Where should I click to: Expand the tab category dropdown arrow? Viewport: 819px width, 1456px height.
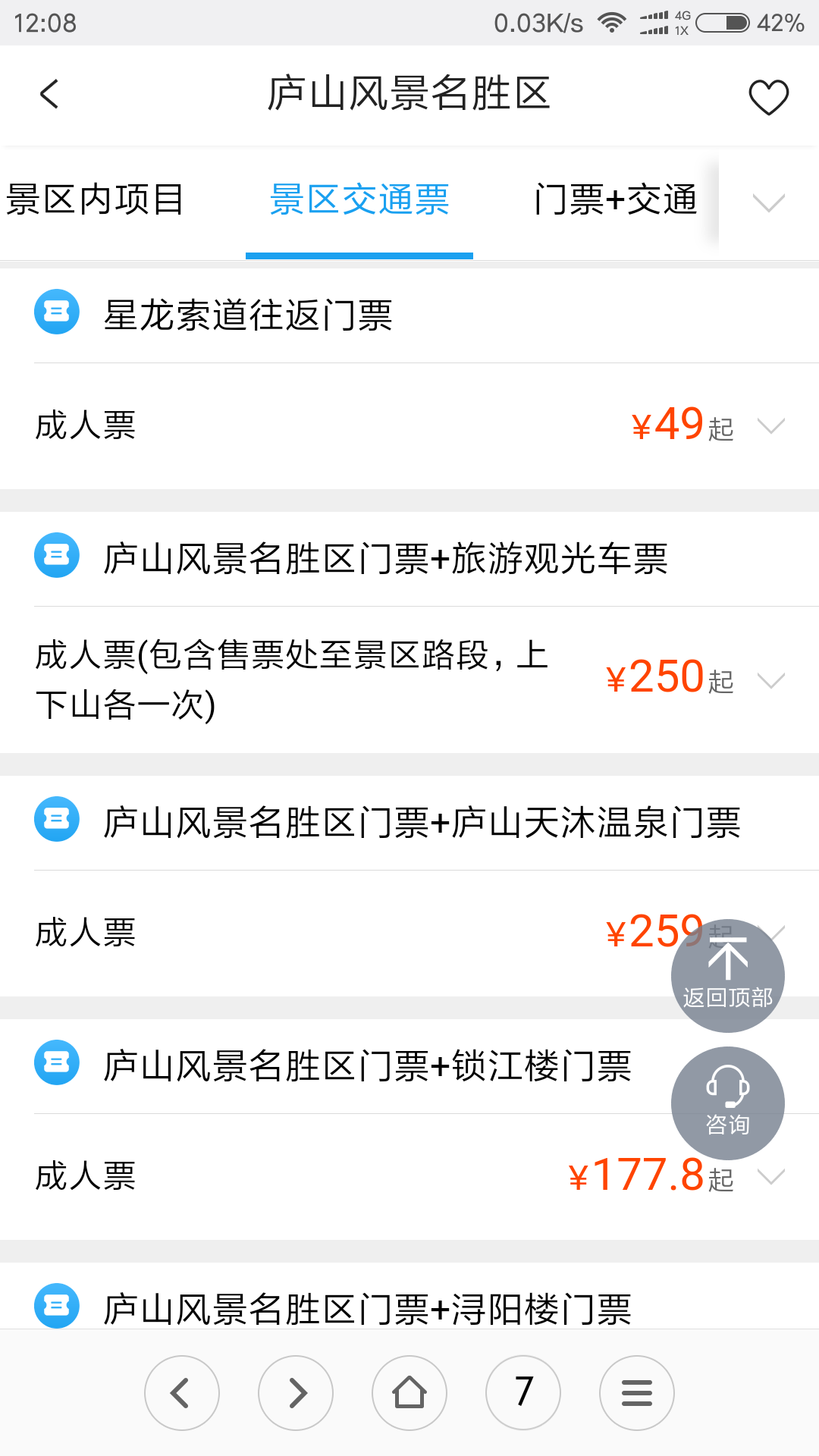(x=769, y=202)
